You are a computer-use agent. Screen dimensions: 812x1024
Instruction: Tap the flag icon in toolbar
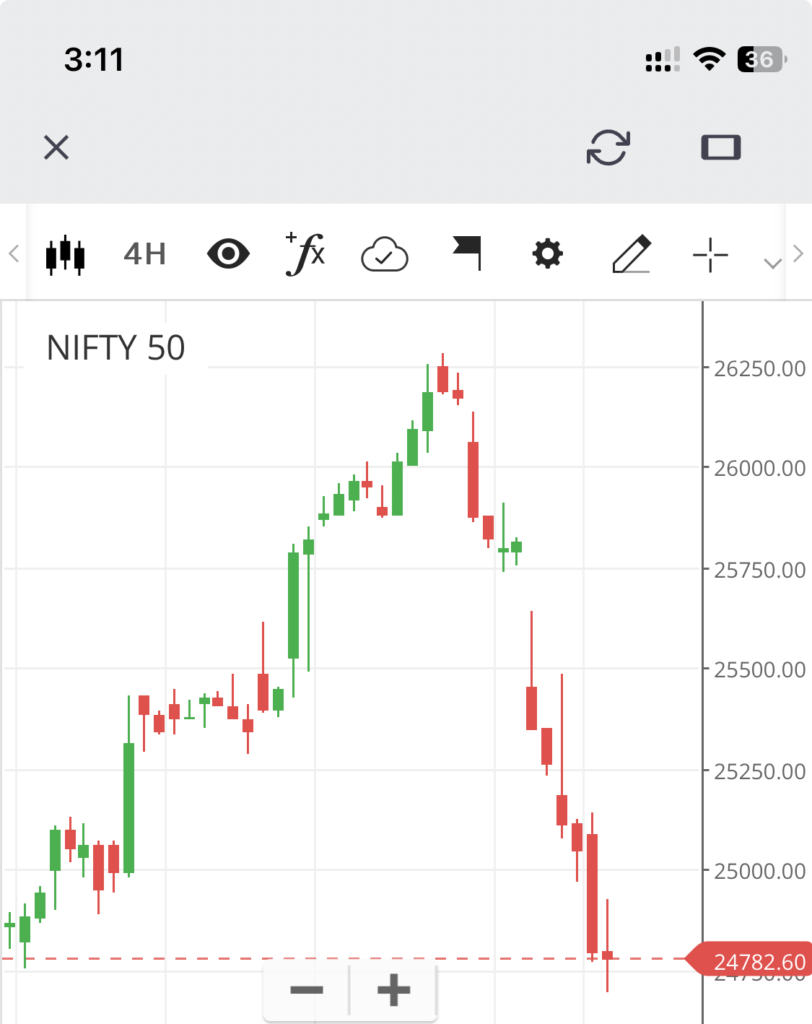[466, 254]
